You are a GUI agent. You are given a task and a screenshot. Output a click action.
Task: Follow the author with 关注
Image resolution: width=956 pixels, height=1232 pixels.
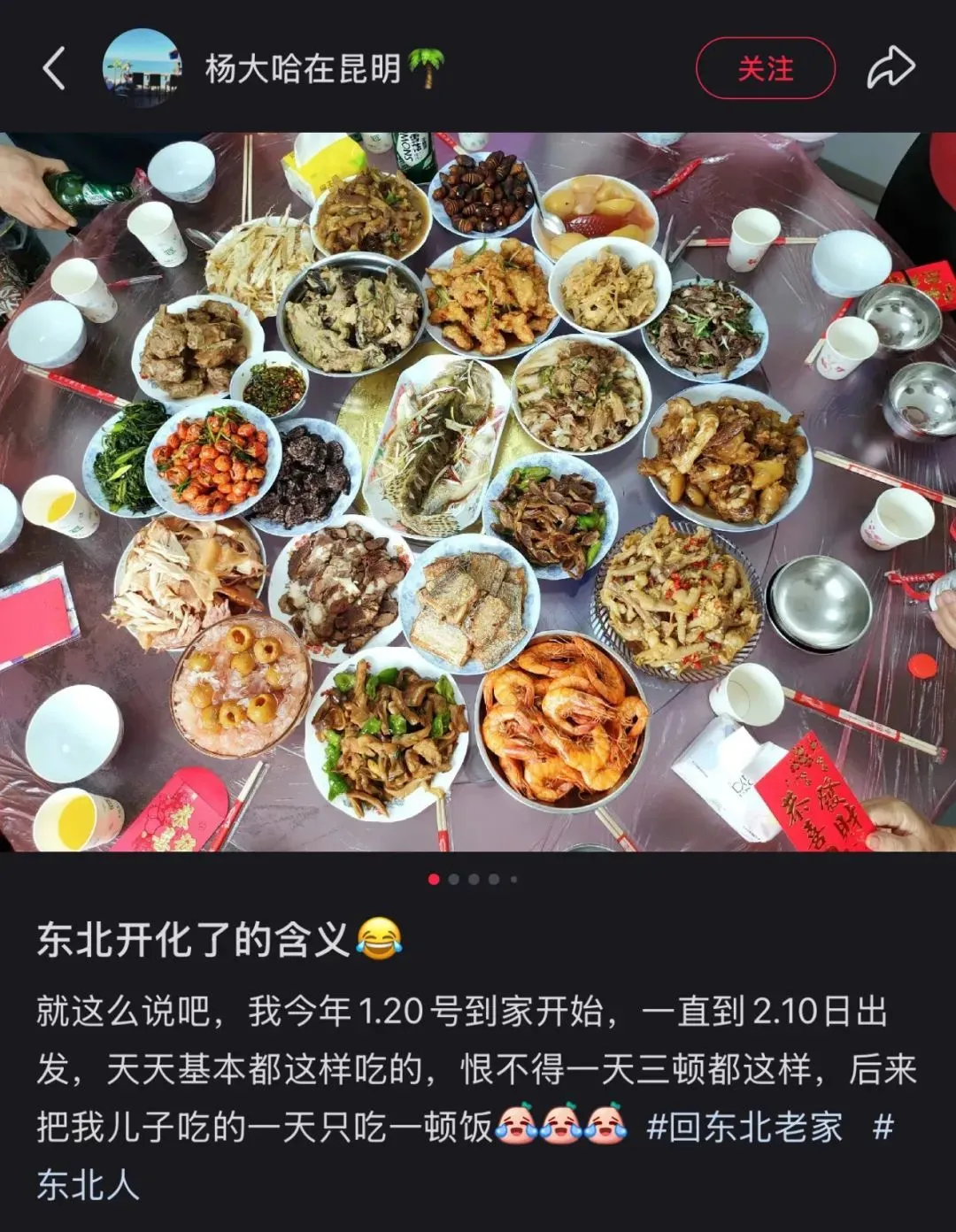pyautogui.click(x=765, y=68)
